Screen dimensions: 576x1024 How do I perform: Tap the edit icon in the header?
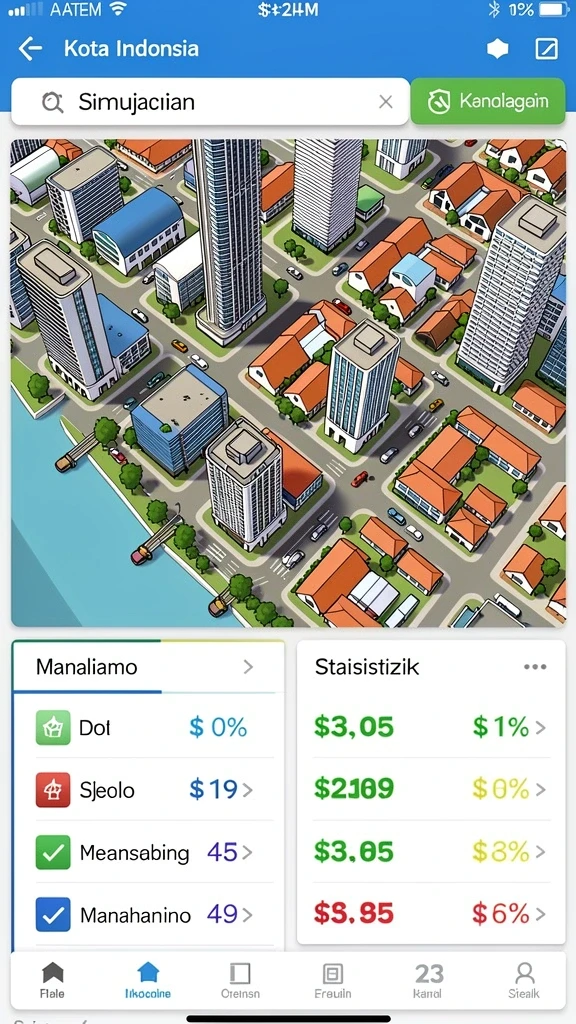click(546, 49)
